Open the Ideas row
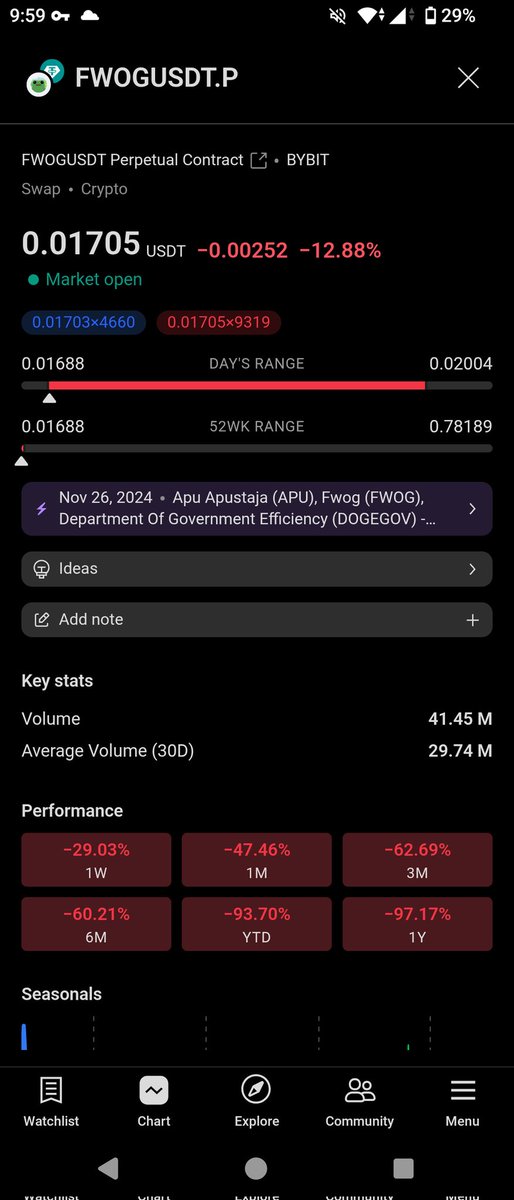The width and height of the screenshot is (514, 1200). pos(257,568)
